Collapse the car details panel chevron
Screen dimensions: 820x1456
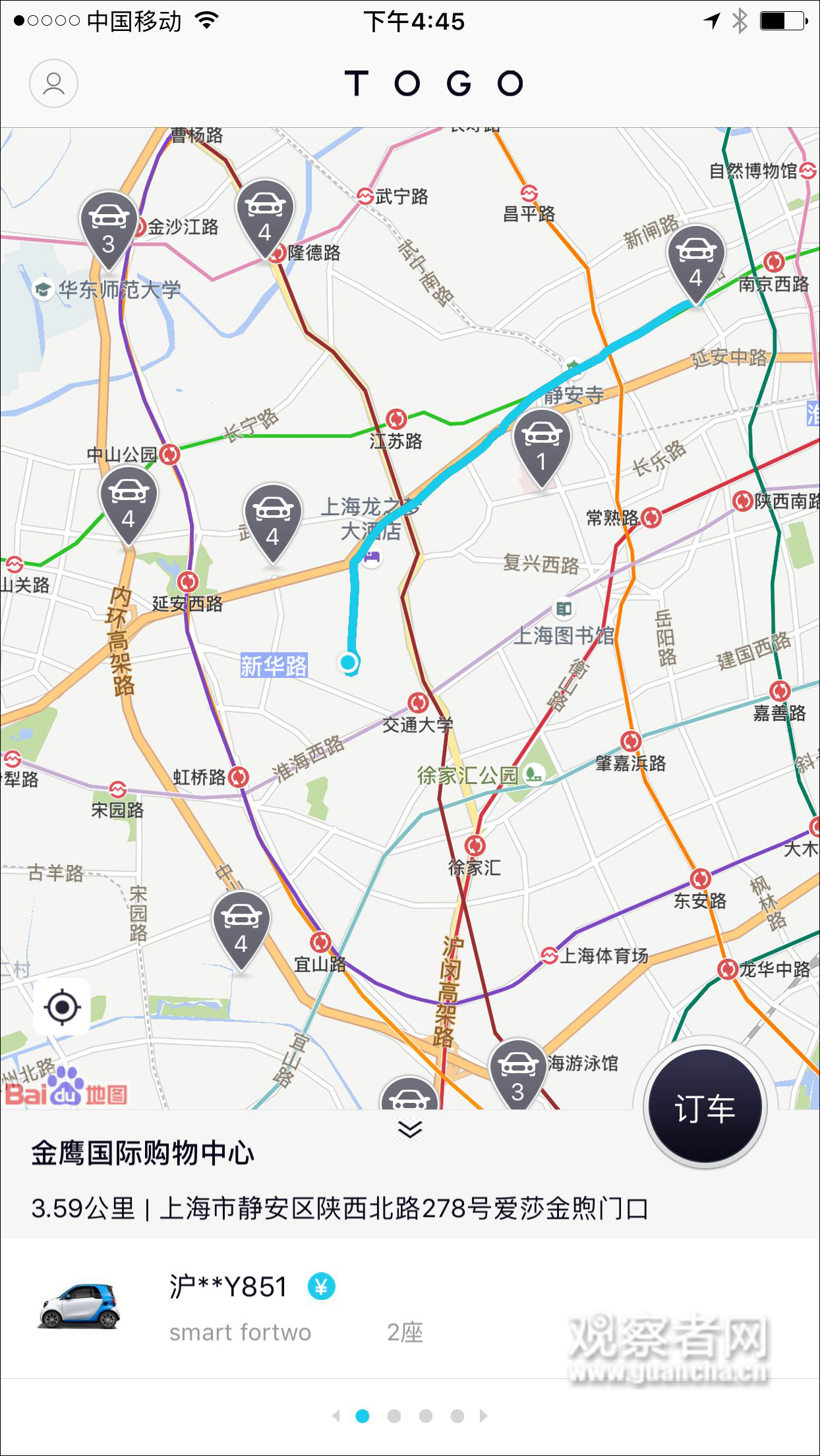(x=410, y=1129)
